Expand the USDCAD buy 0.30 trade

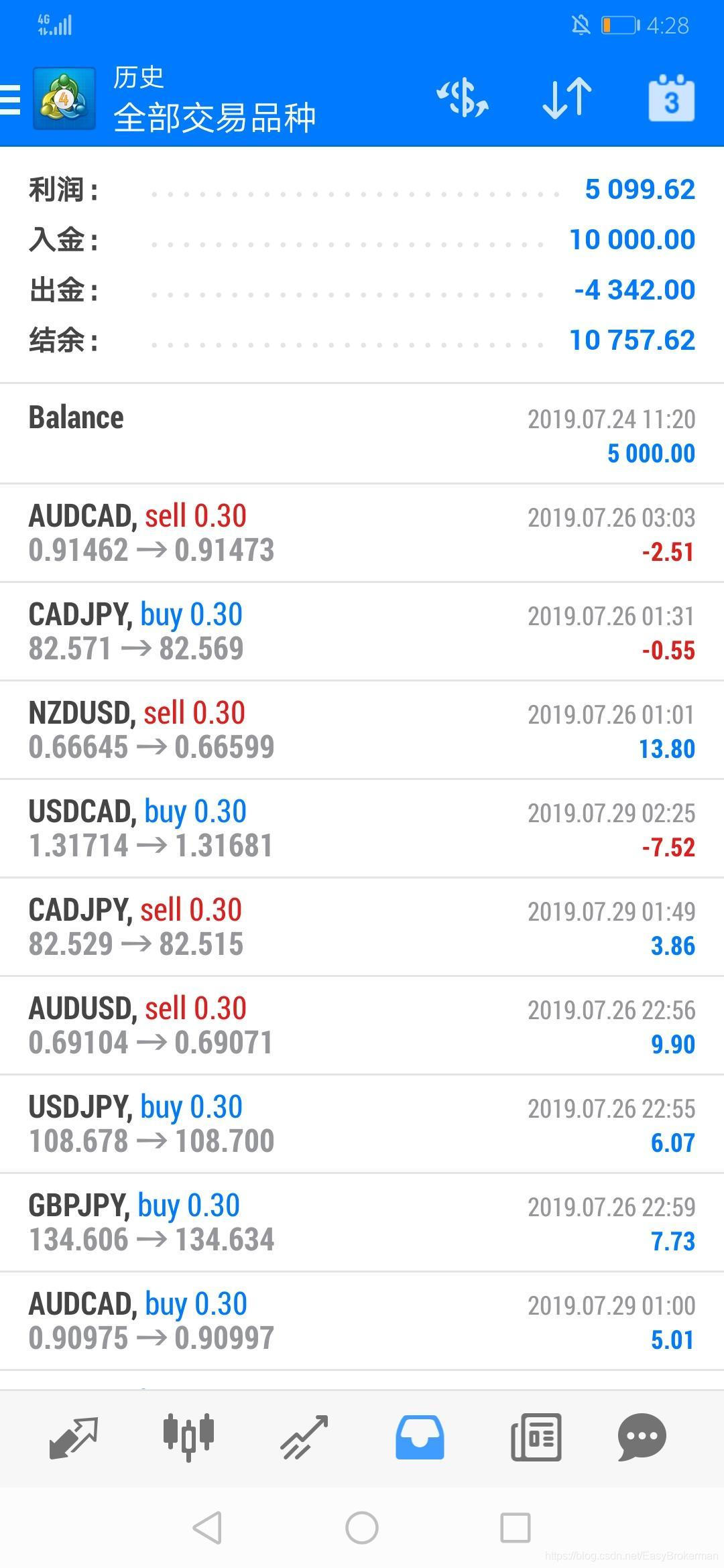click(x=362, y=828)
